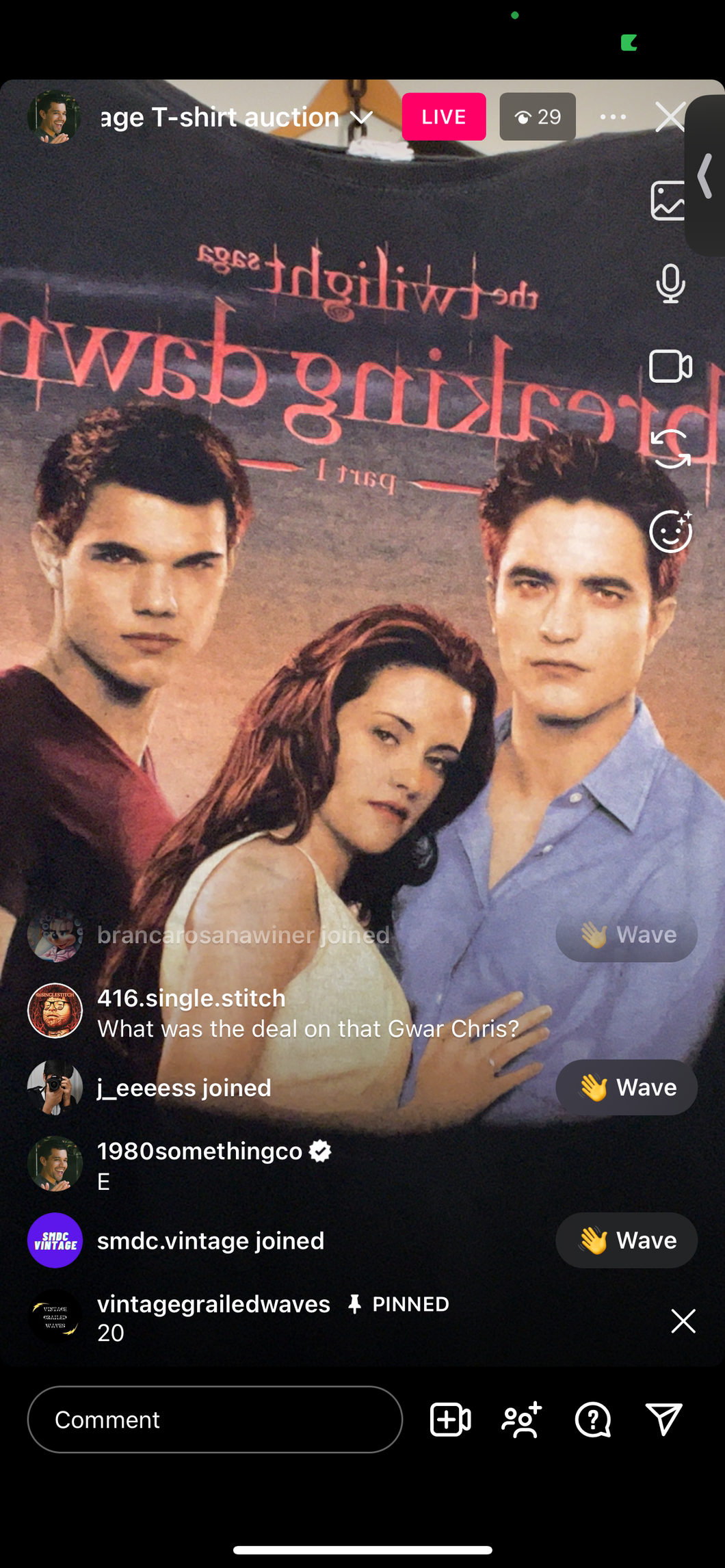
Task: Expand the T-shirt auction title dropdown
Action: [x=361, y=118]
